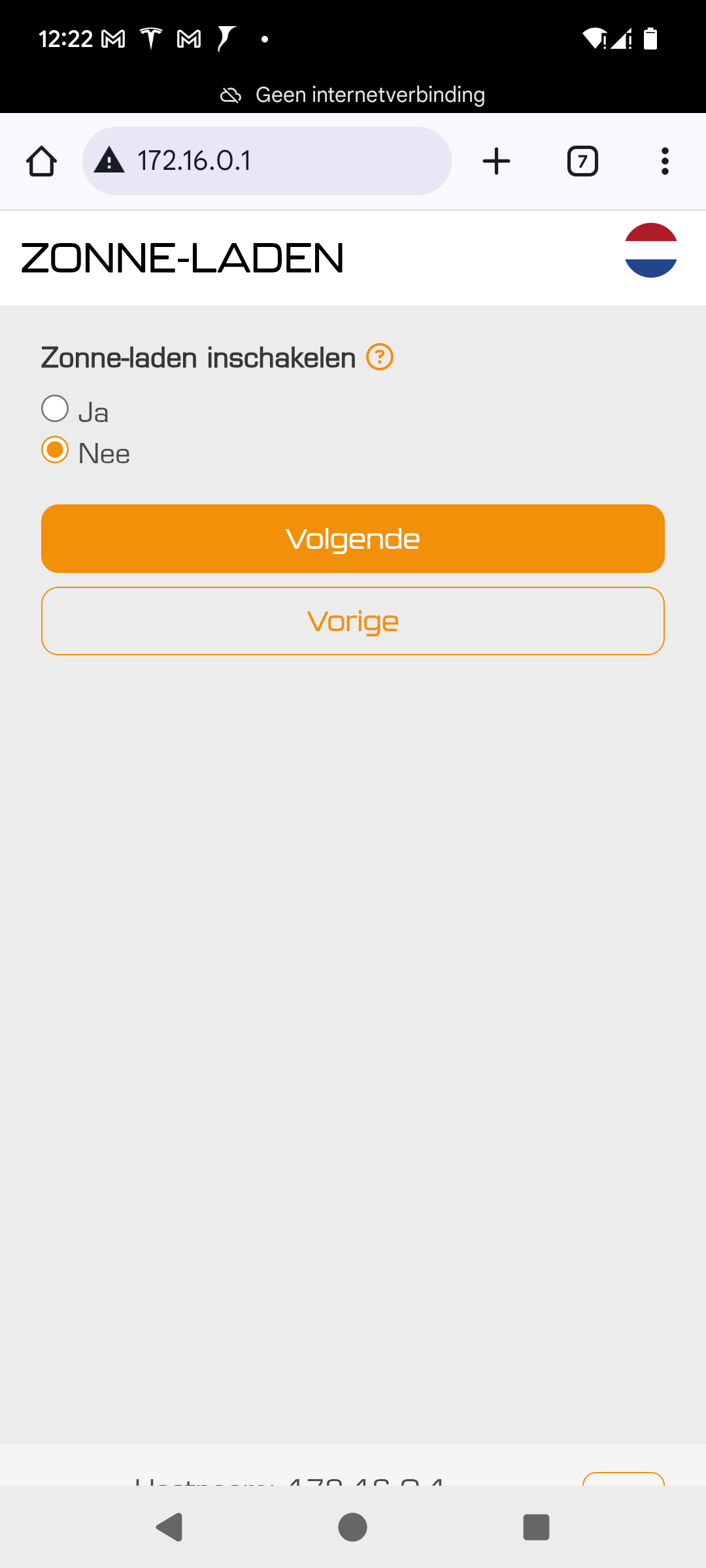
Task: Go back with the Vorige button
Action: [353, 621]
